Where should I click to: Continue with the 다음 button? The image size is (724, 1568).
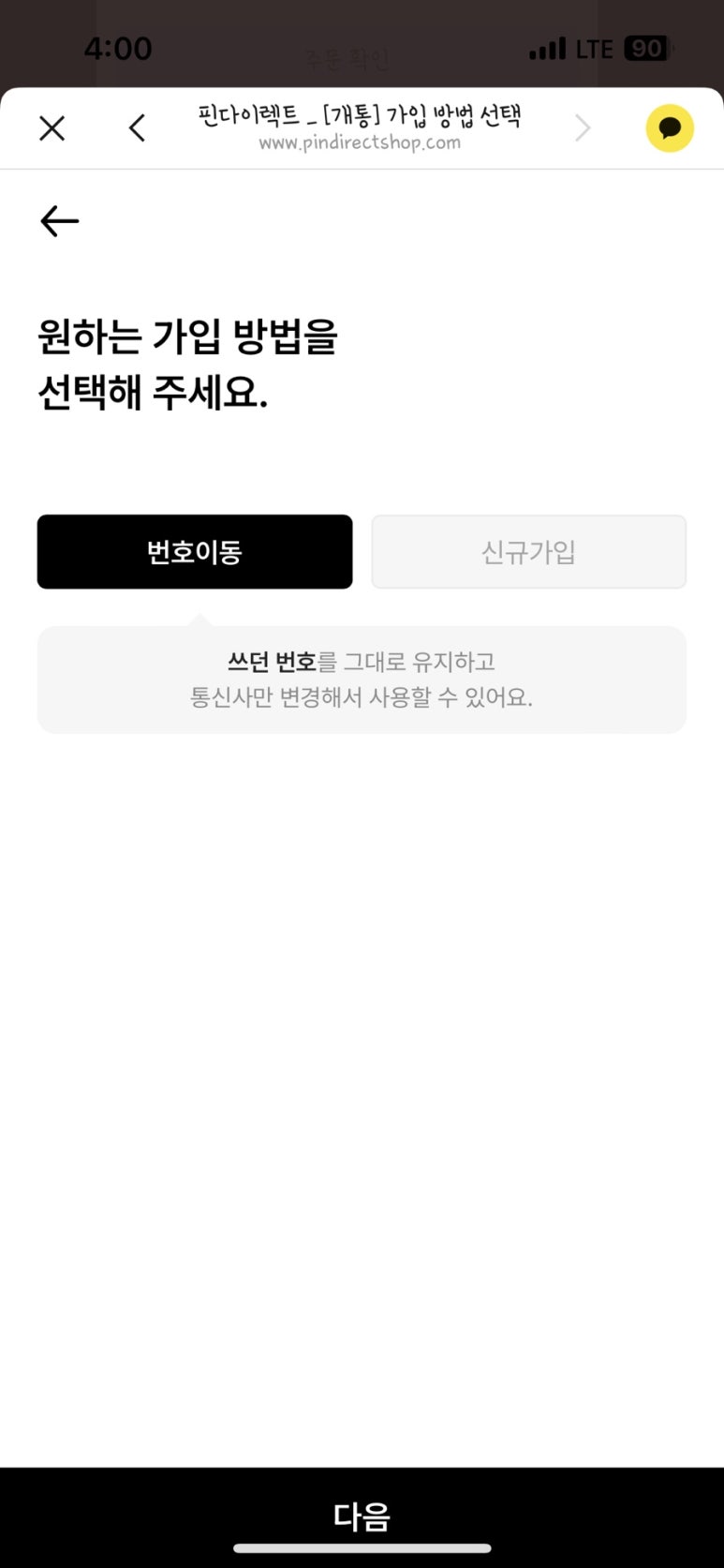[362, 1516]
